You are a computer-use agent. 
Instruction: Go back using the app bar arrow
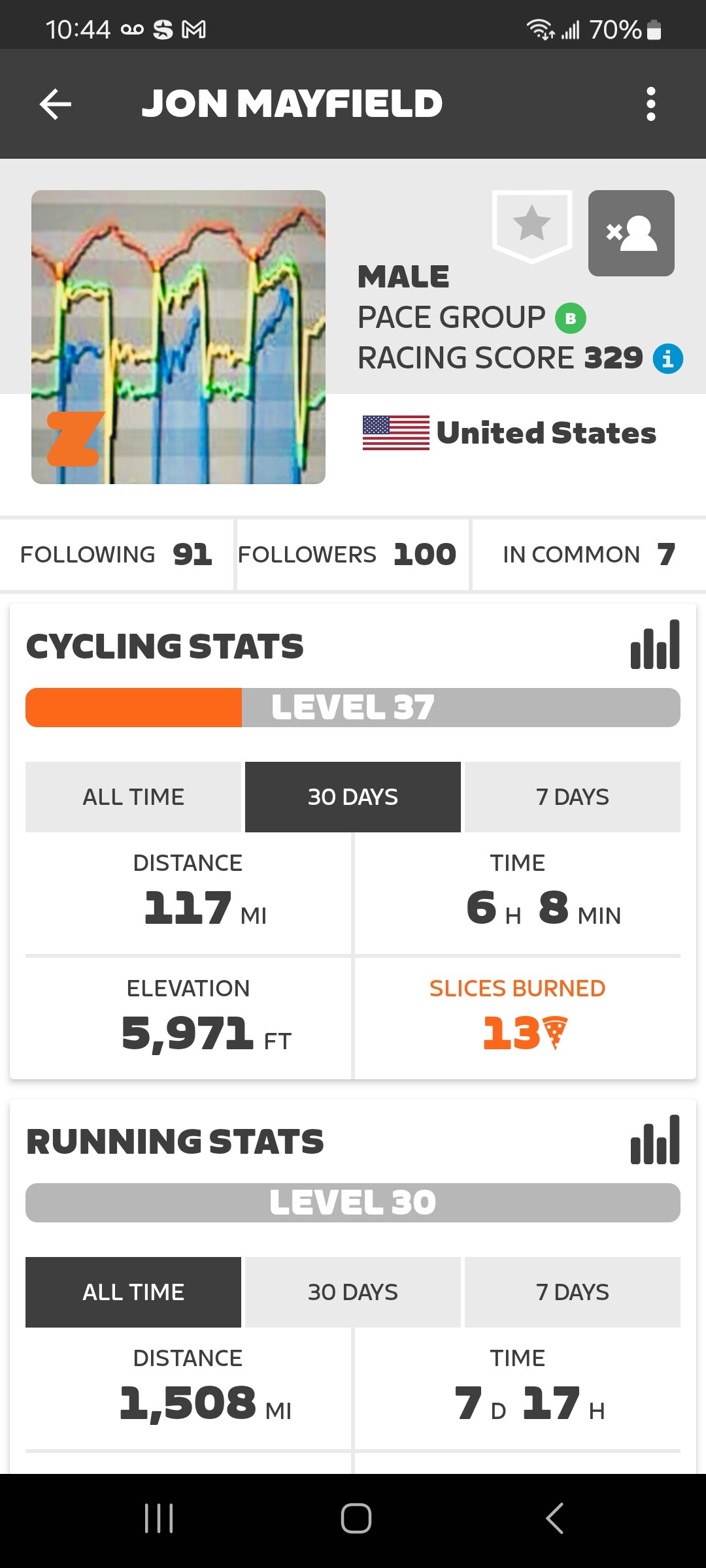56,104
